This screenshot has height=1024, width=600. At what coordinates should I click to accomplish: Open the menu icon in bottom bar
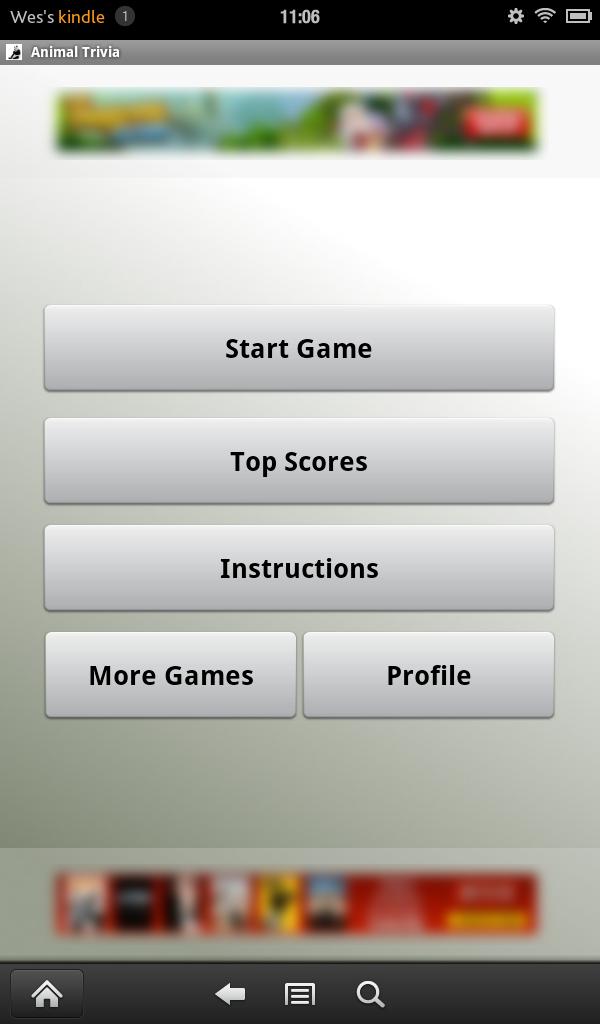299,994
